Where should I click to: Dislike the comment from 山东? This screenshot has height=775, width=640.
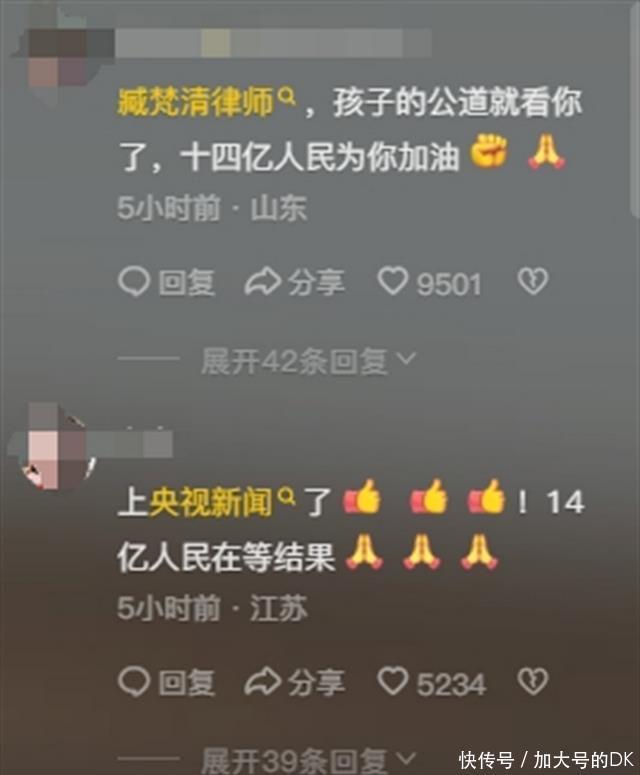[532, 283]
